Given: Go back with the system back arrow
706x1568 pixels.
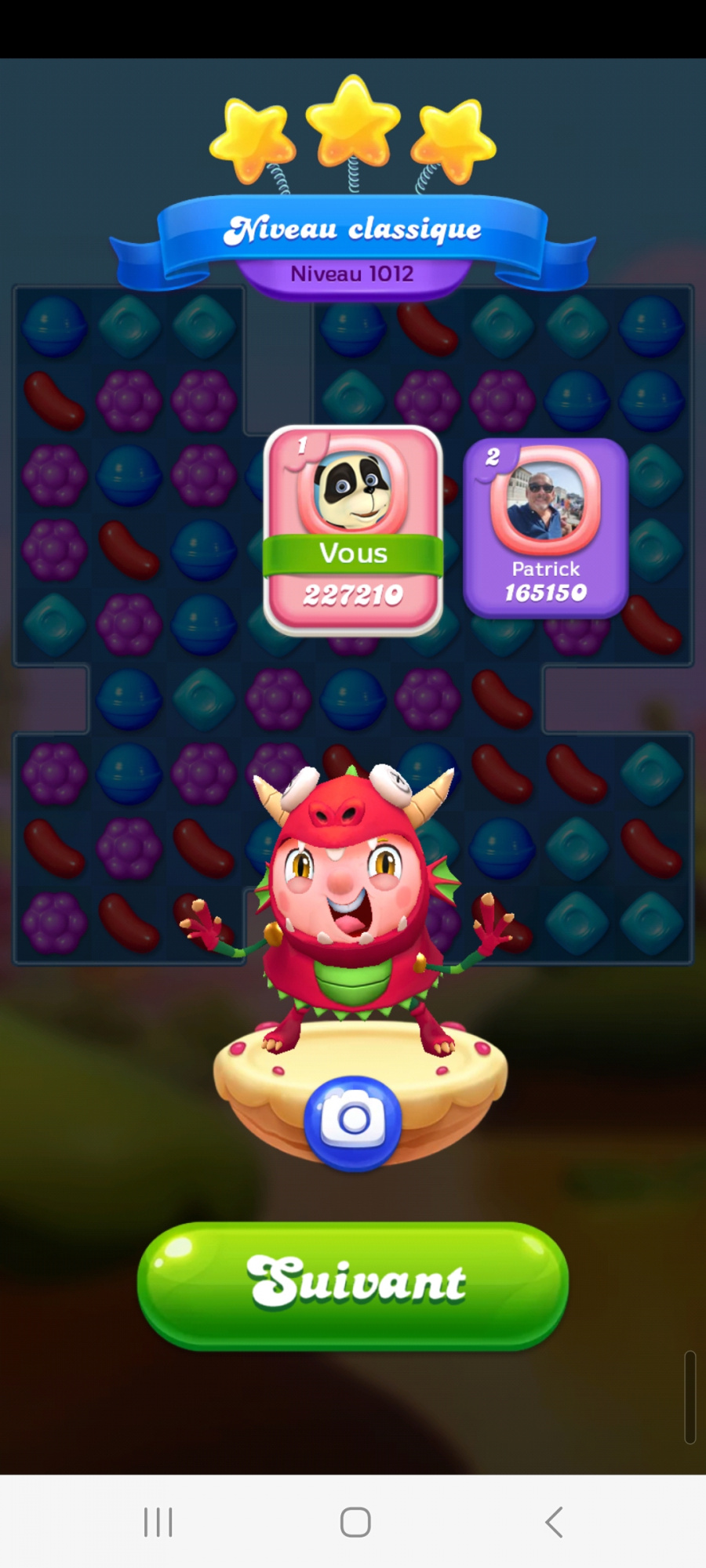Looking at the screenshot, I should pos(554,1522).
